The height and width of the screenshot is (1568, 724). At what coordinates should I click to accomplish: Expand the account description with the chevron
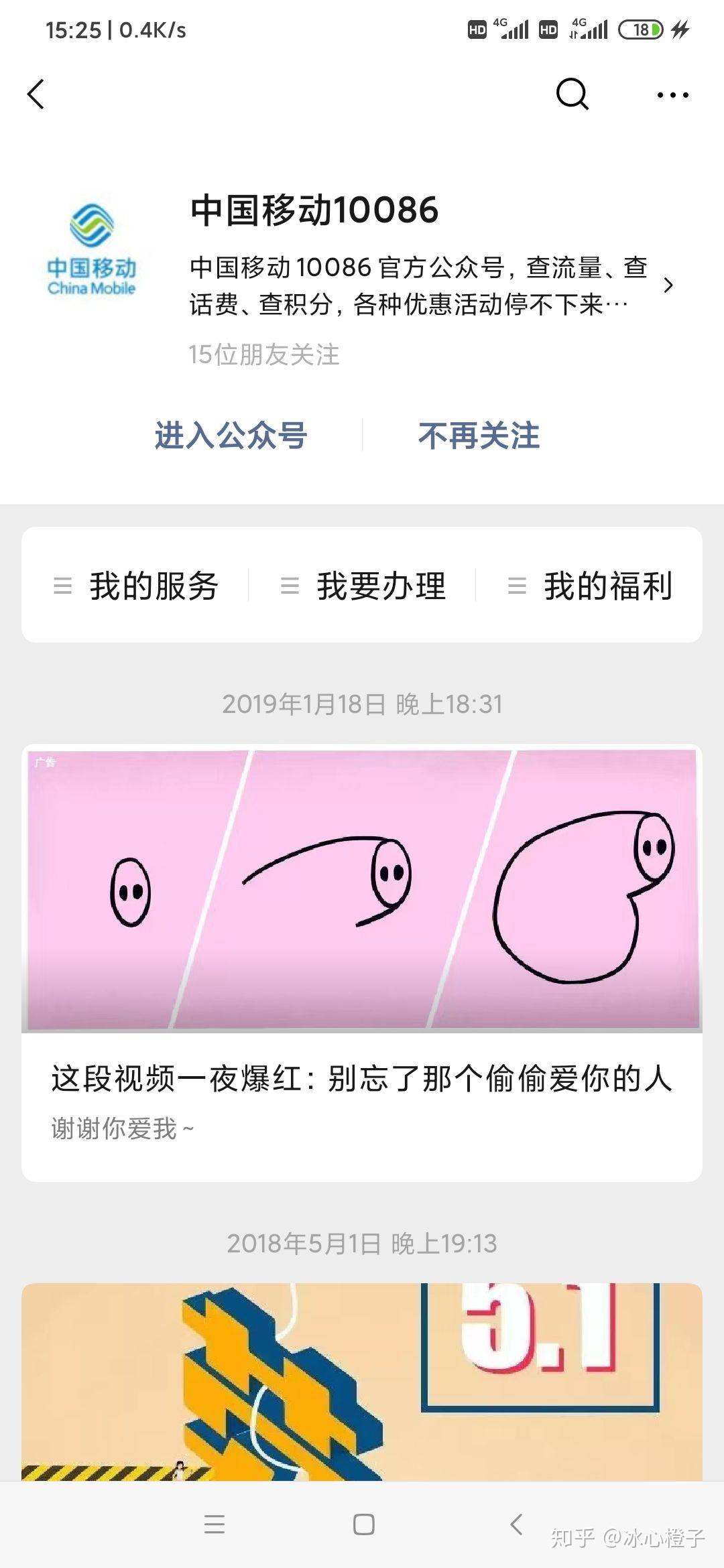[x=669, y=287]
